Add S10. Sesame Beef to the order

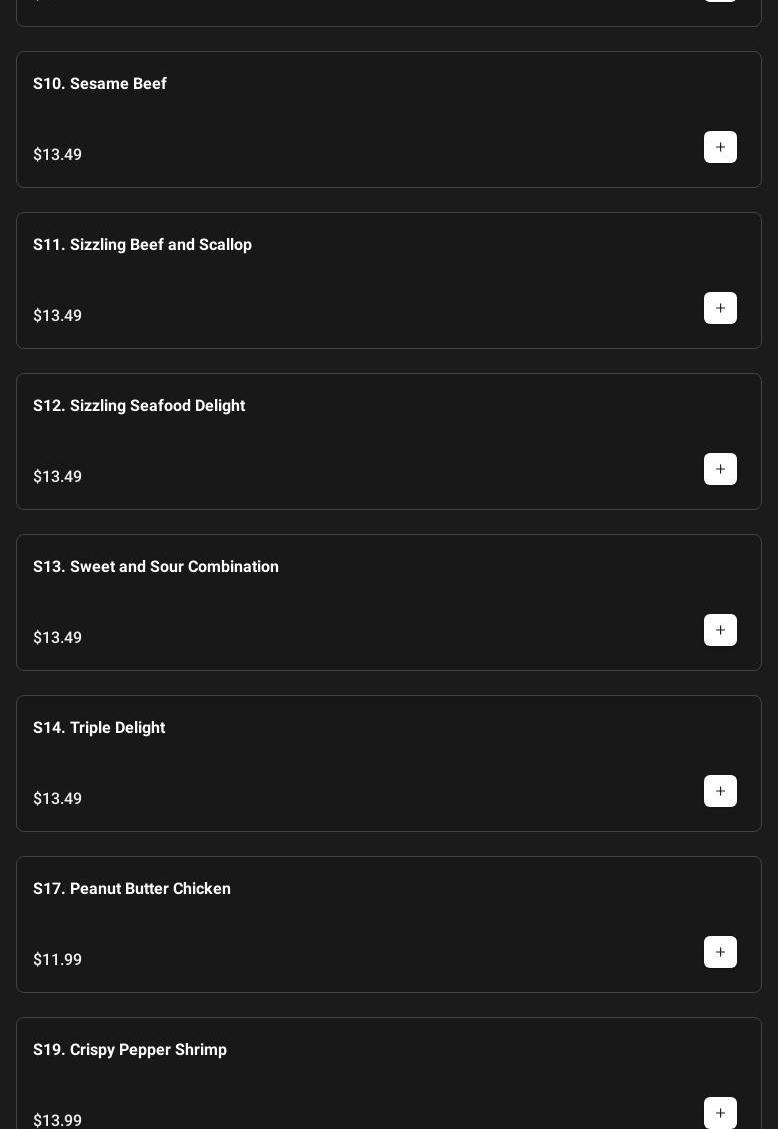(720, 147)
